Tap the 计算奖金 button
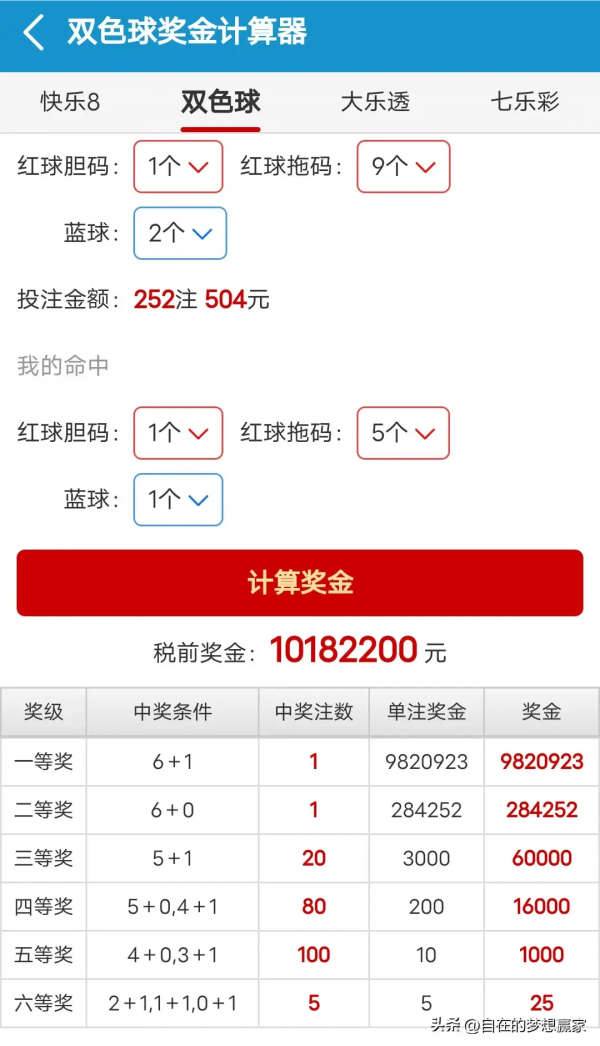This screenshot has height=1046, width=600. click(300, 583)
